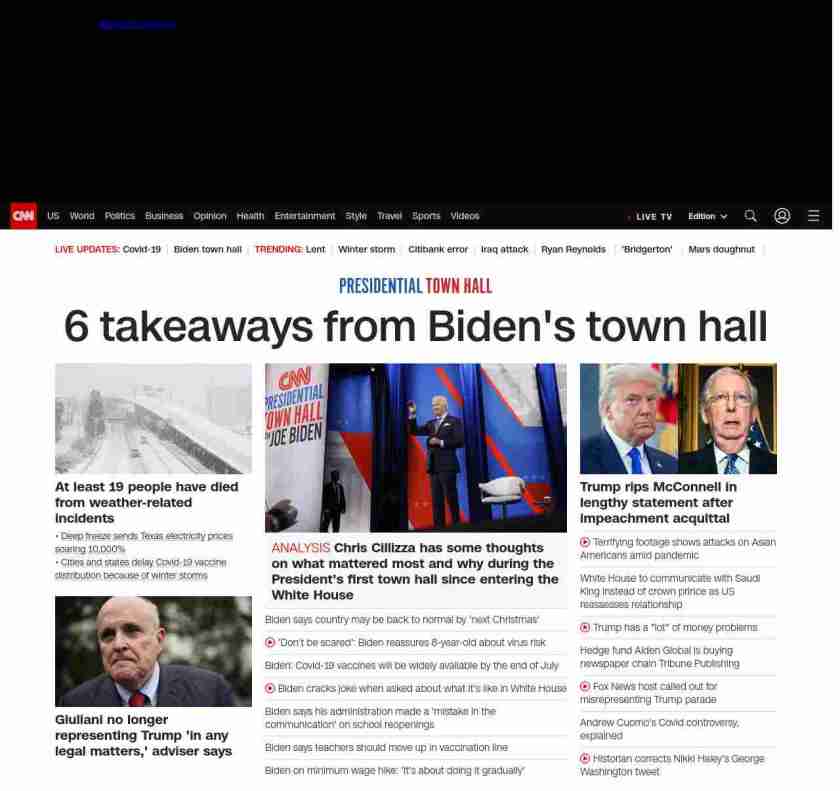840x791 pixels.
Task: Open the Sports section
Action: pos(426,216)
